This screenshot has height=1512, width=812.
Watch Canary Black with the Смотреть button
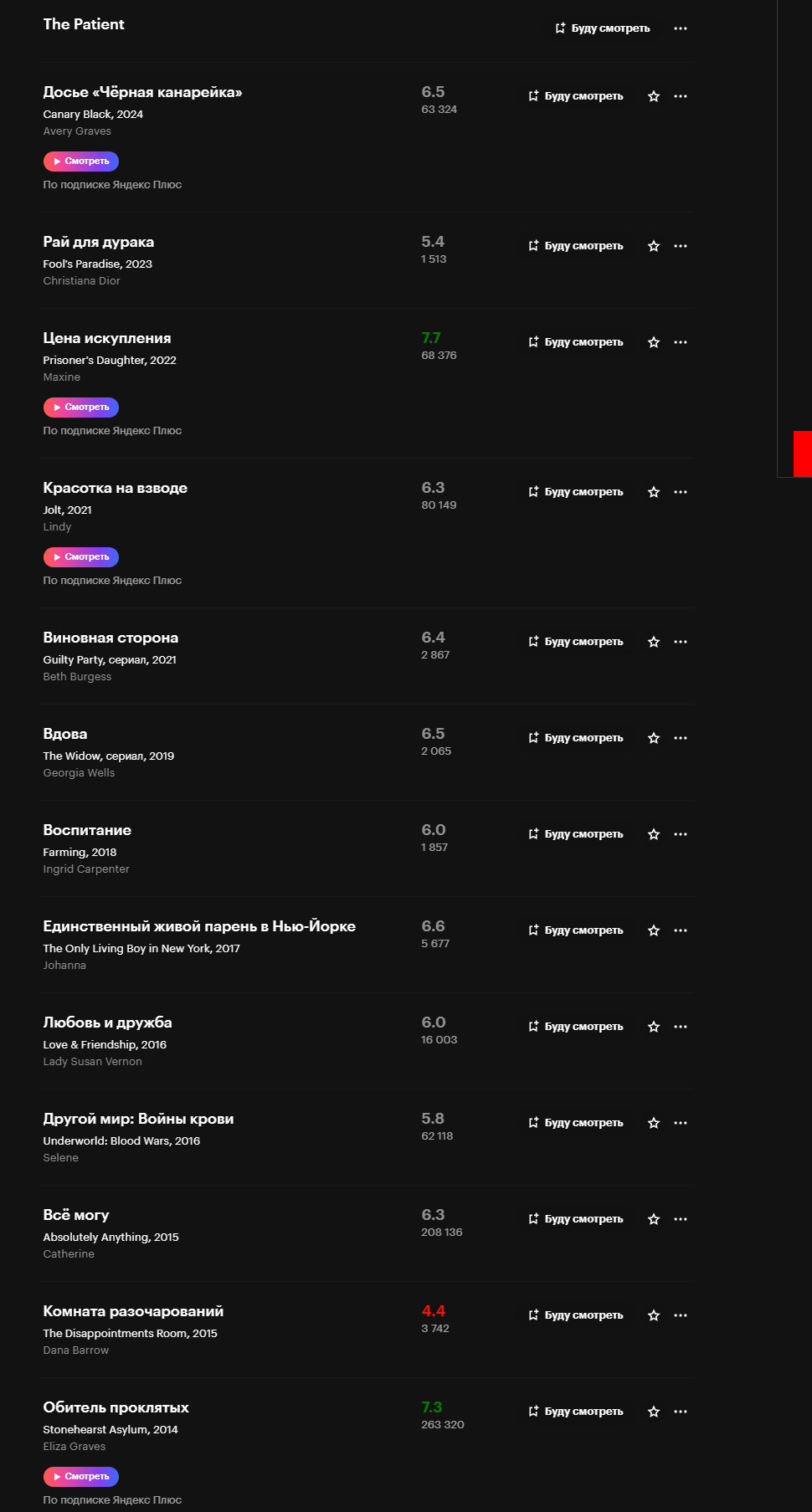point(81,161)
